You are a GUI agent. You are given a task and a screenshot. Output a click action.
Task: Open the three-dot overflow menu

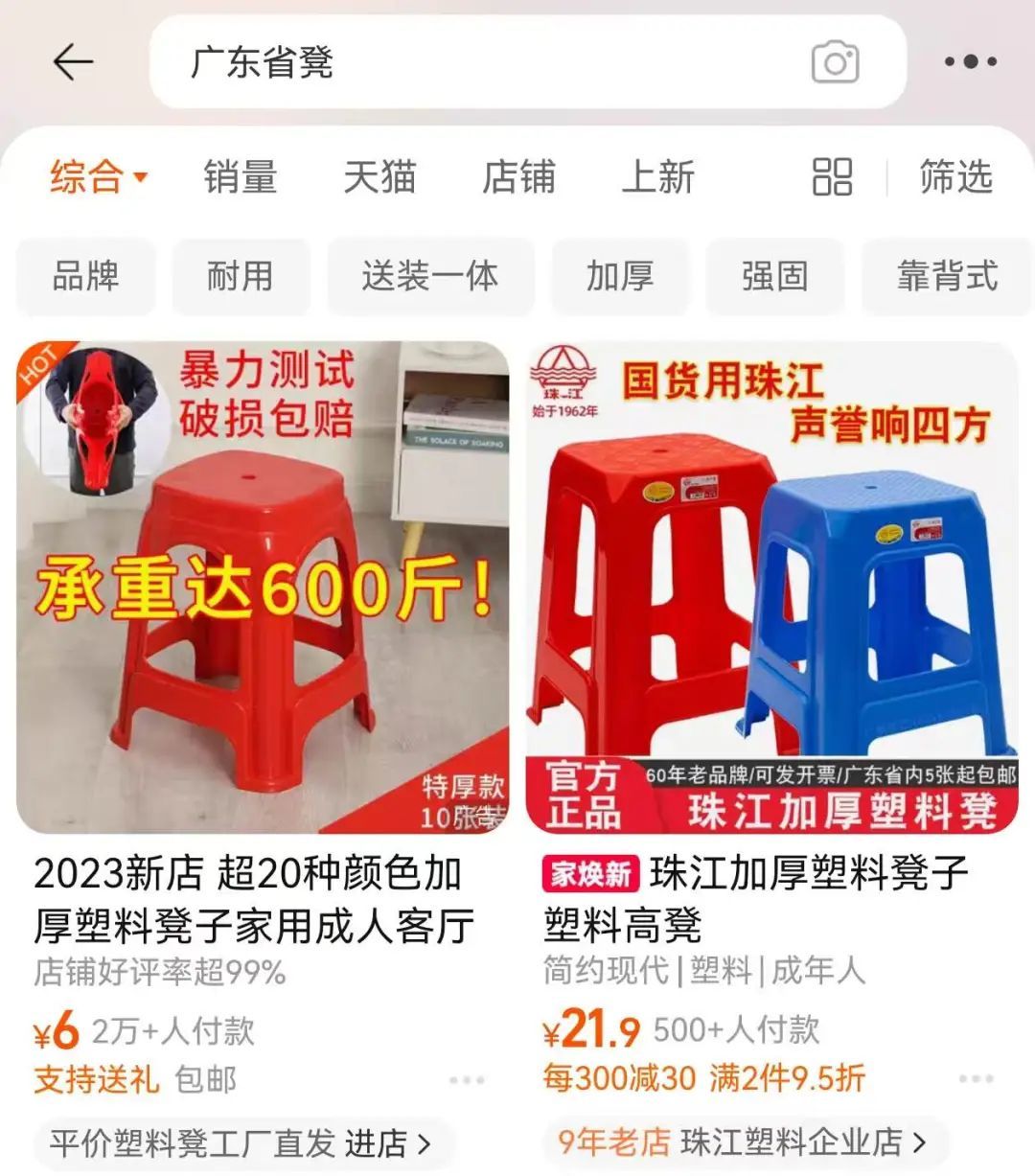pyautogui.click(x=970, y=63)
